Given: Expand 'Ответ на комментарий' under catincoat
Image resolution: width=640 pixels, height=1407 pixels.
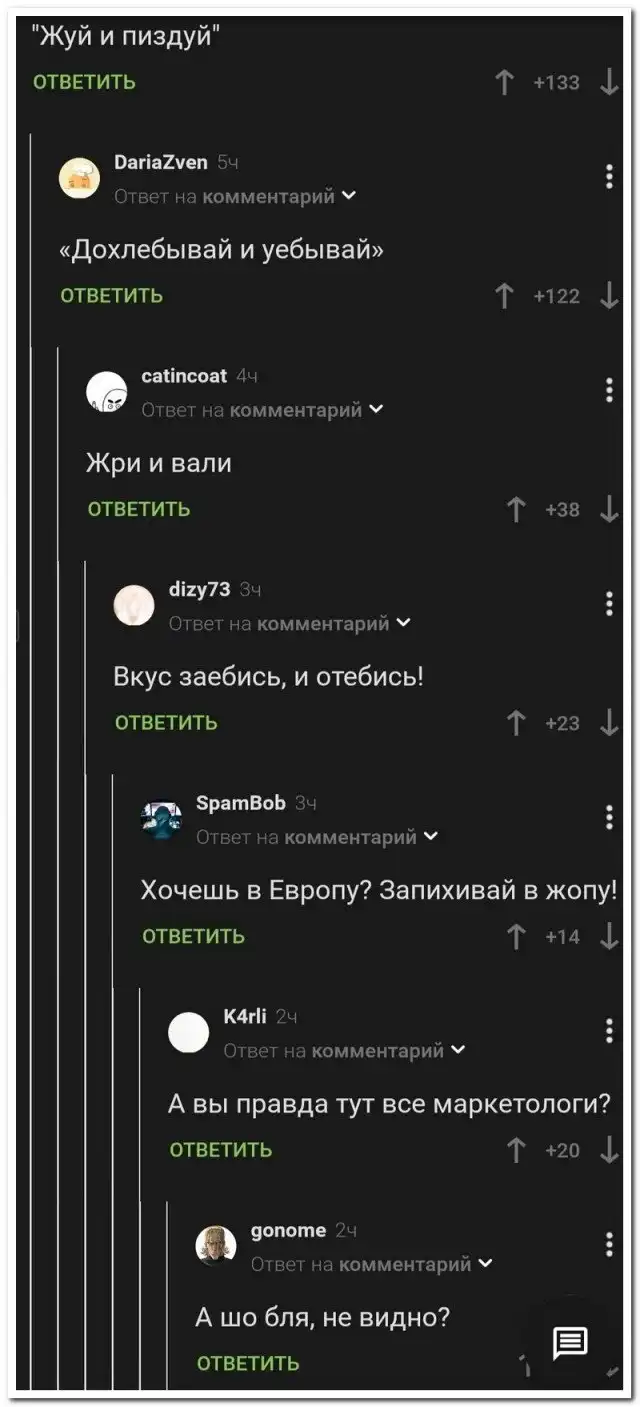Looking at the screenshot, I should (375, 409).
